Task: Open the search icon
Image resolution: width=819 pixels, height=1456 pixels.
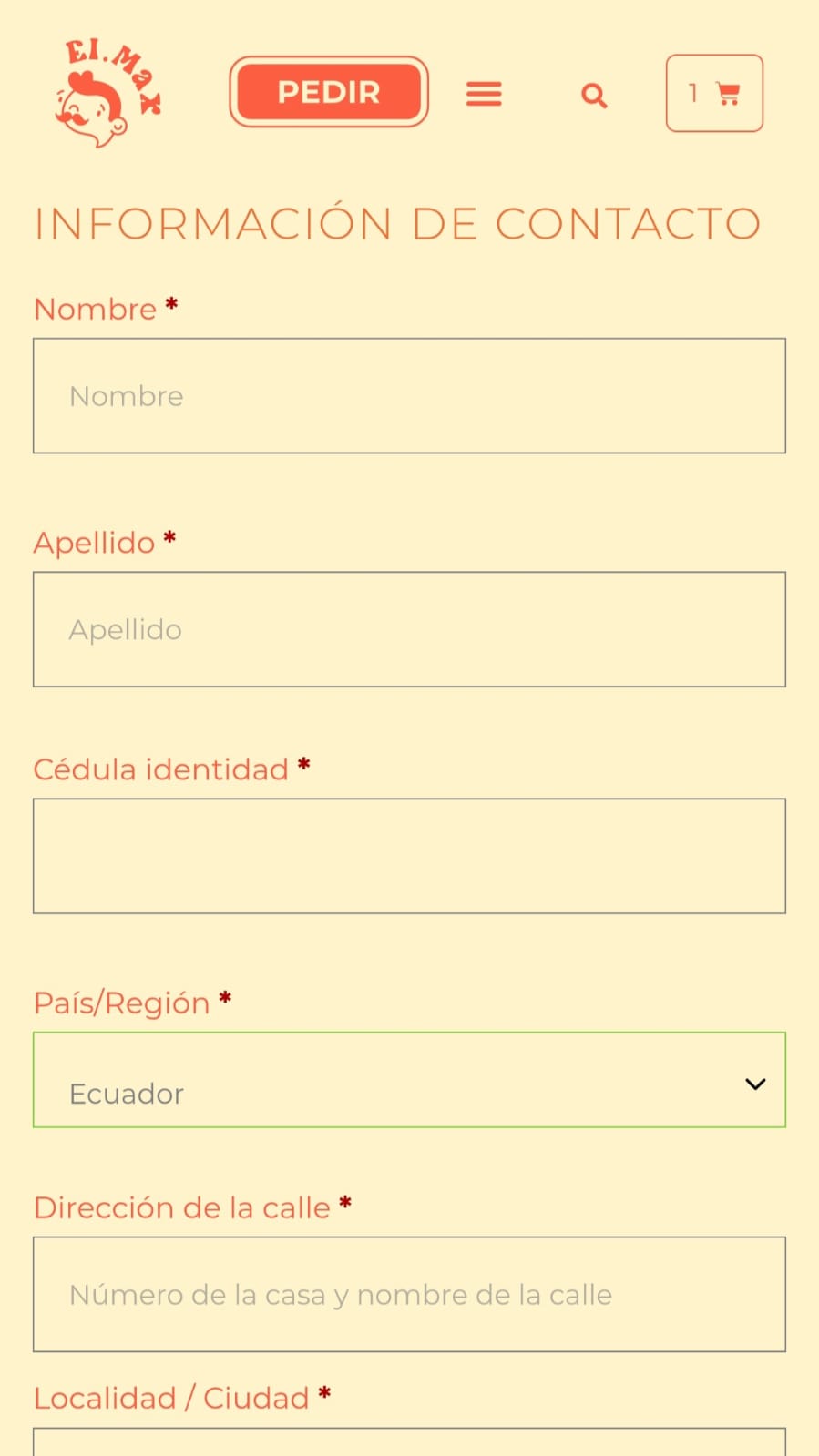Action: click(x=594, y=95)
